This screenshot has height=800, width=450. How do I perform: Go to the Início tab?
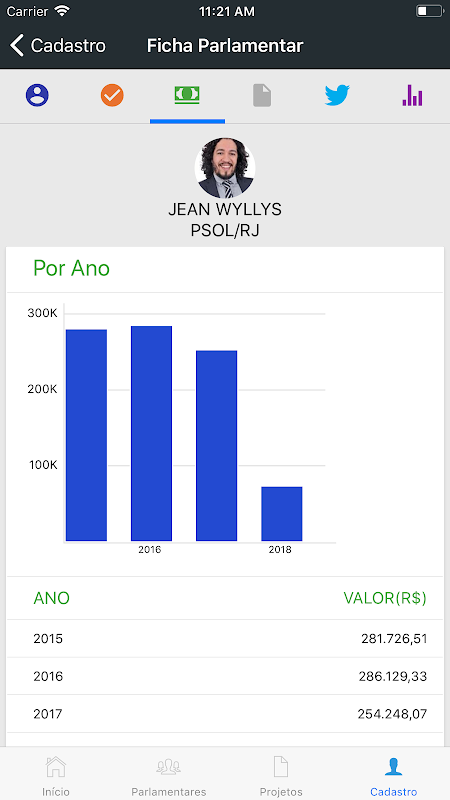pos(56,775)
